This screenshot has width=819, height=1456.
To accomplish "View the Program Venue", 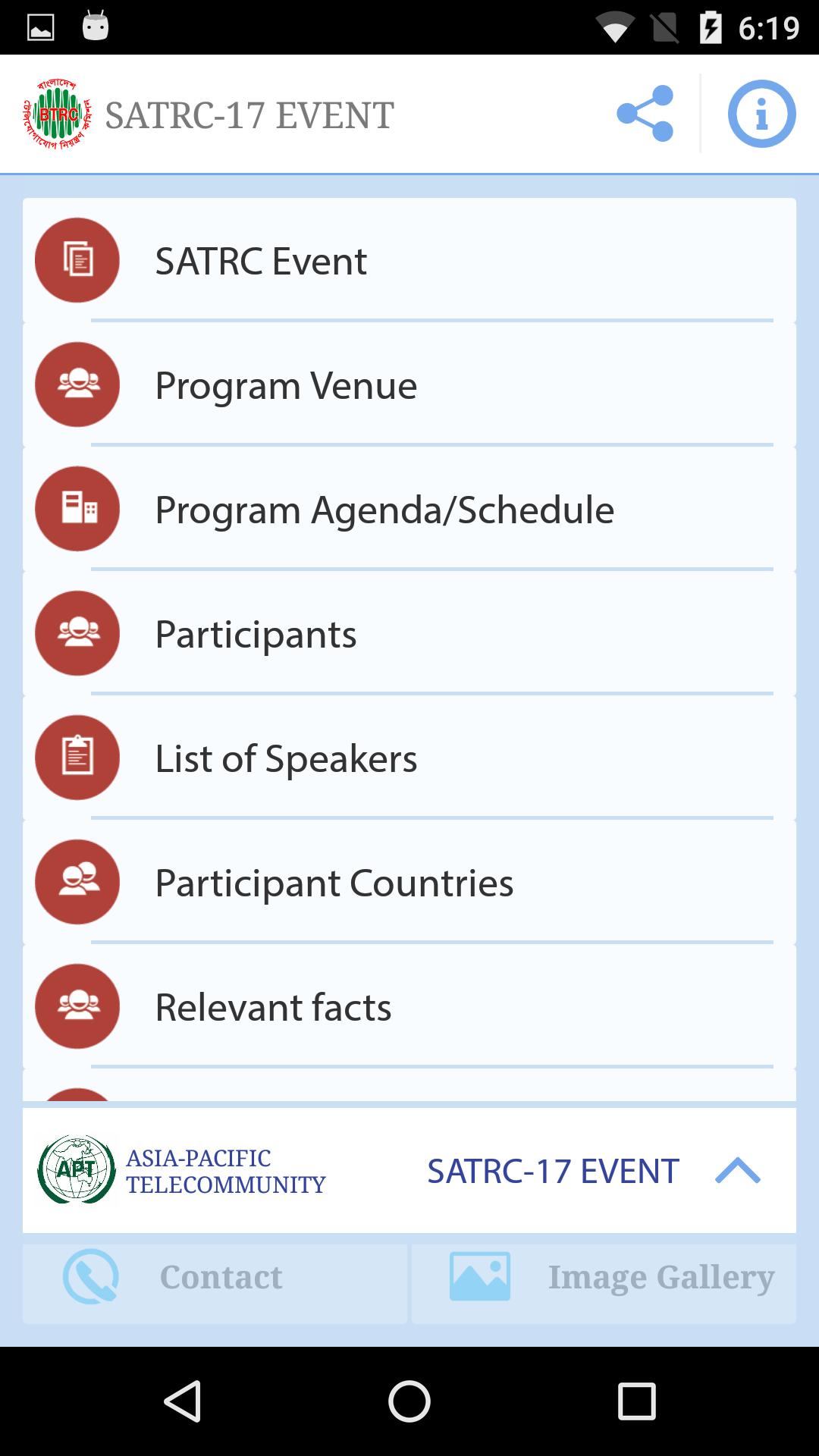I will [x=409, y=385].
